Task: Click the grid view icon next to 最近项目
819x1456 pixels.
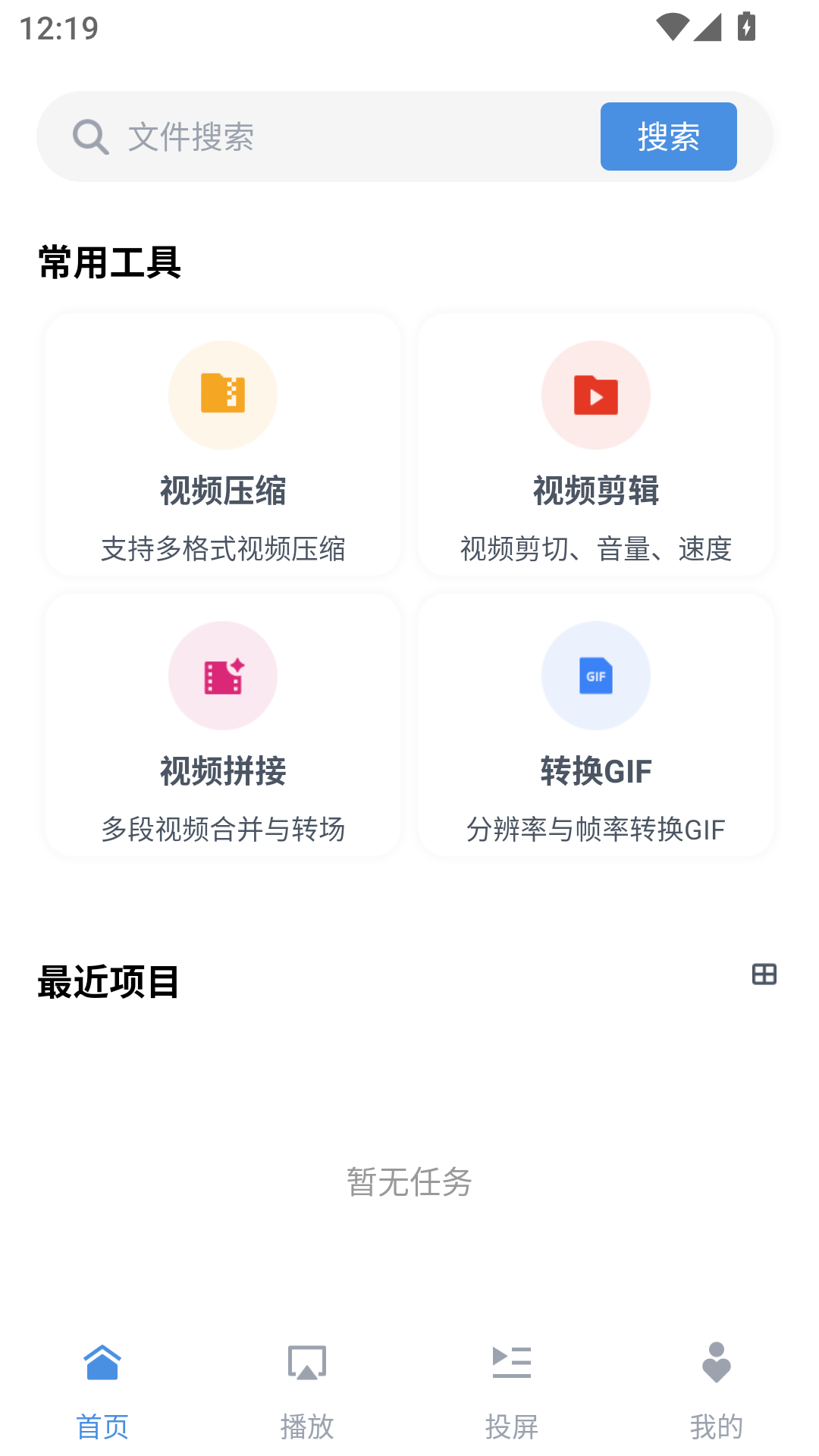Action: [x=764, y=974]
